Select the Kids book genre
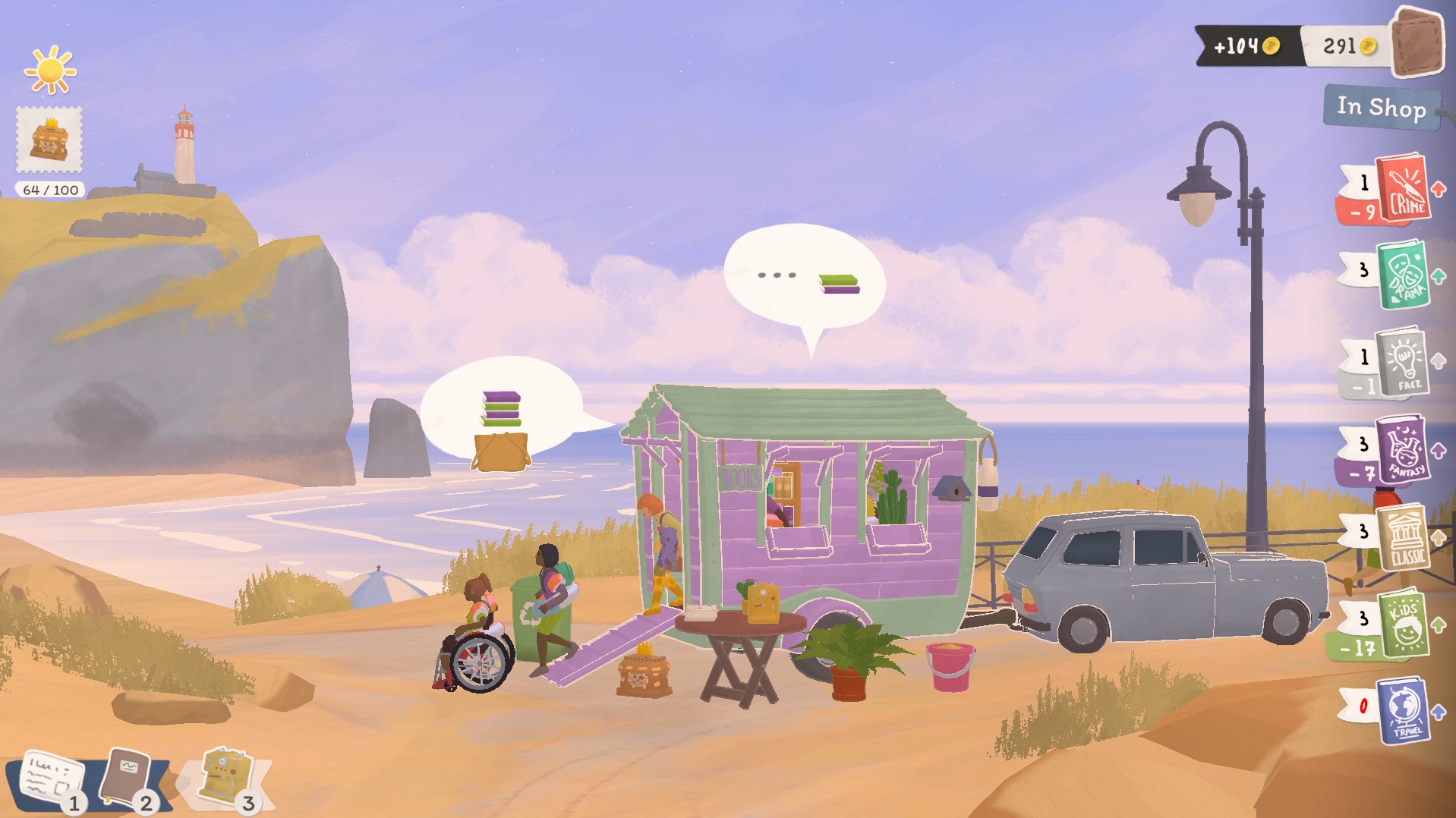1456x818 pixels. coord(1404,624)
